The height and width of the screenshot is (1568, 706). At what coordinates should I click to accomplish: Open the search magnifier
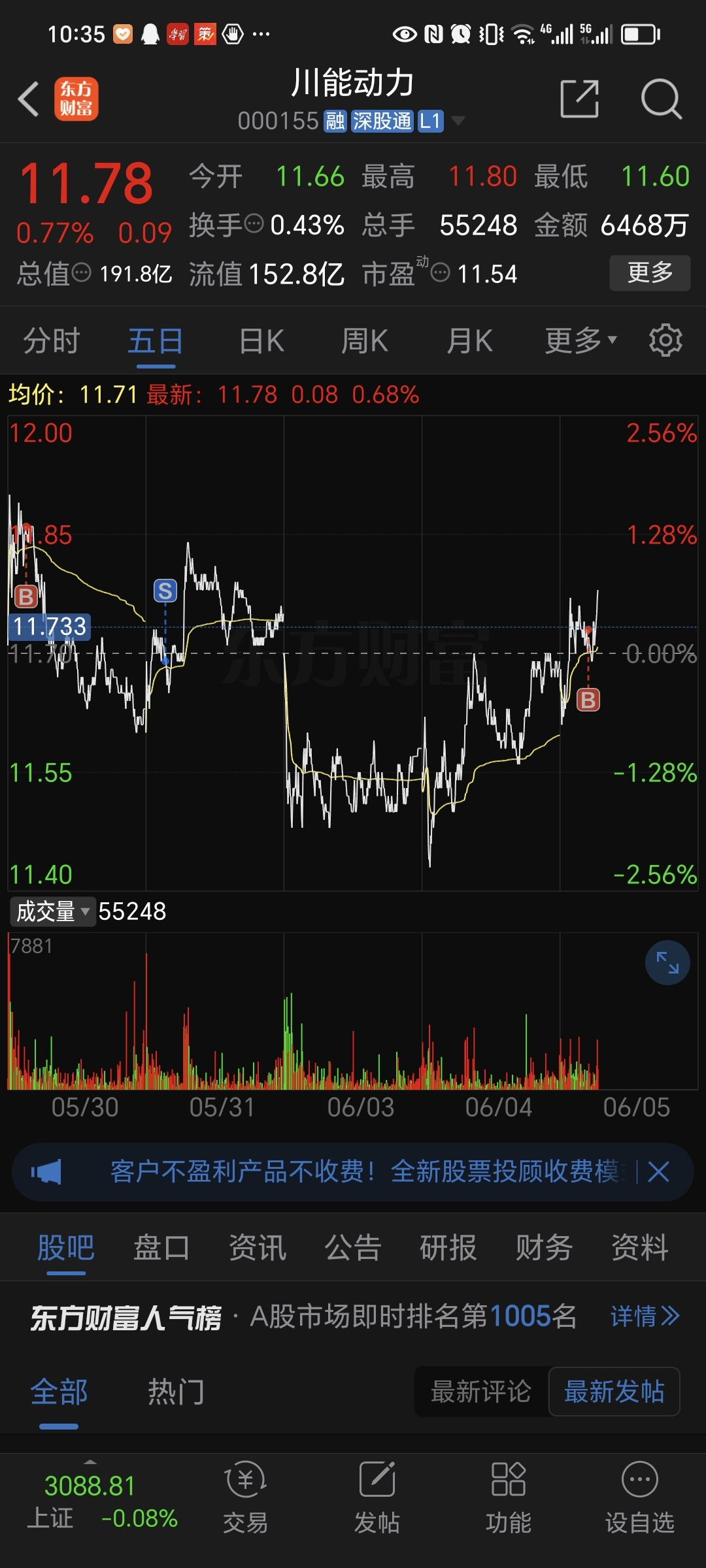(661, 99)
